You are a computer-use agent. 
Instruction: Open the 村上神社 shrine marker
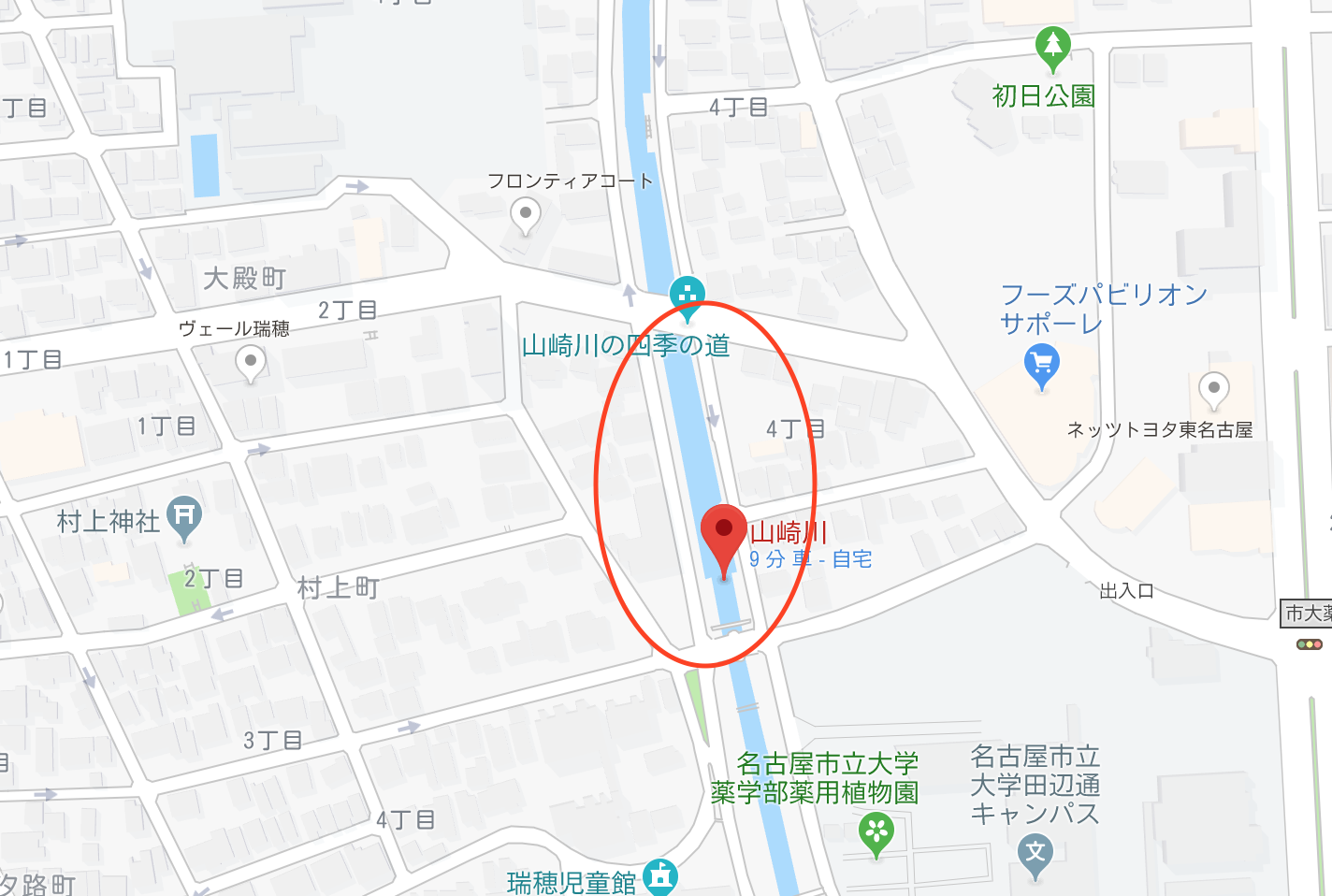click(x=184, y=515)
